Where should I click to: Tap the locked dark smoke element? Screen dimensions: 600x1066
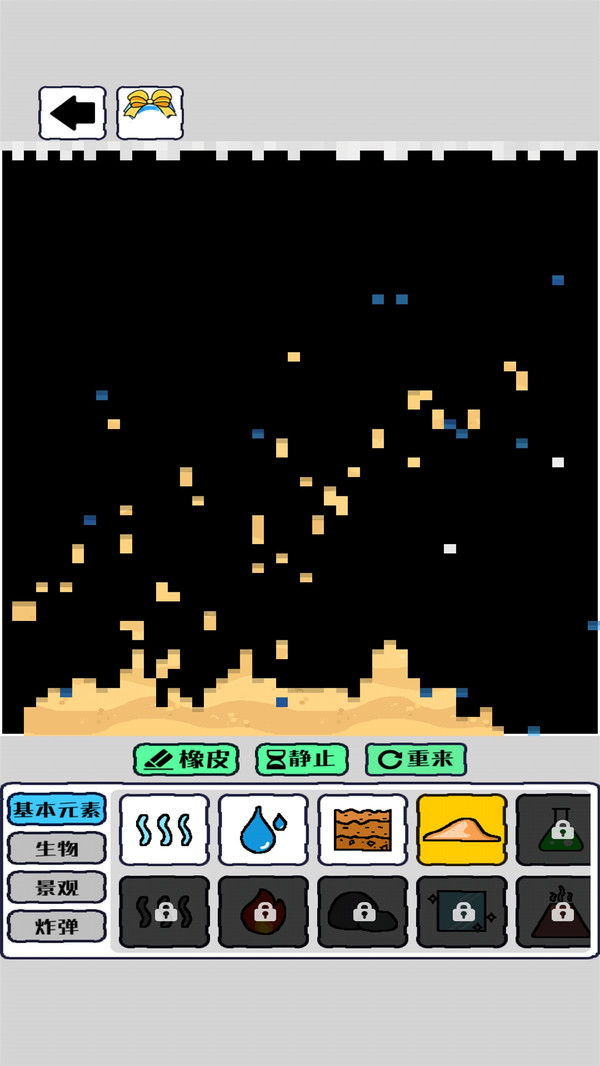click(x=164, y=911)
